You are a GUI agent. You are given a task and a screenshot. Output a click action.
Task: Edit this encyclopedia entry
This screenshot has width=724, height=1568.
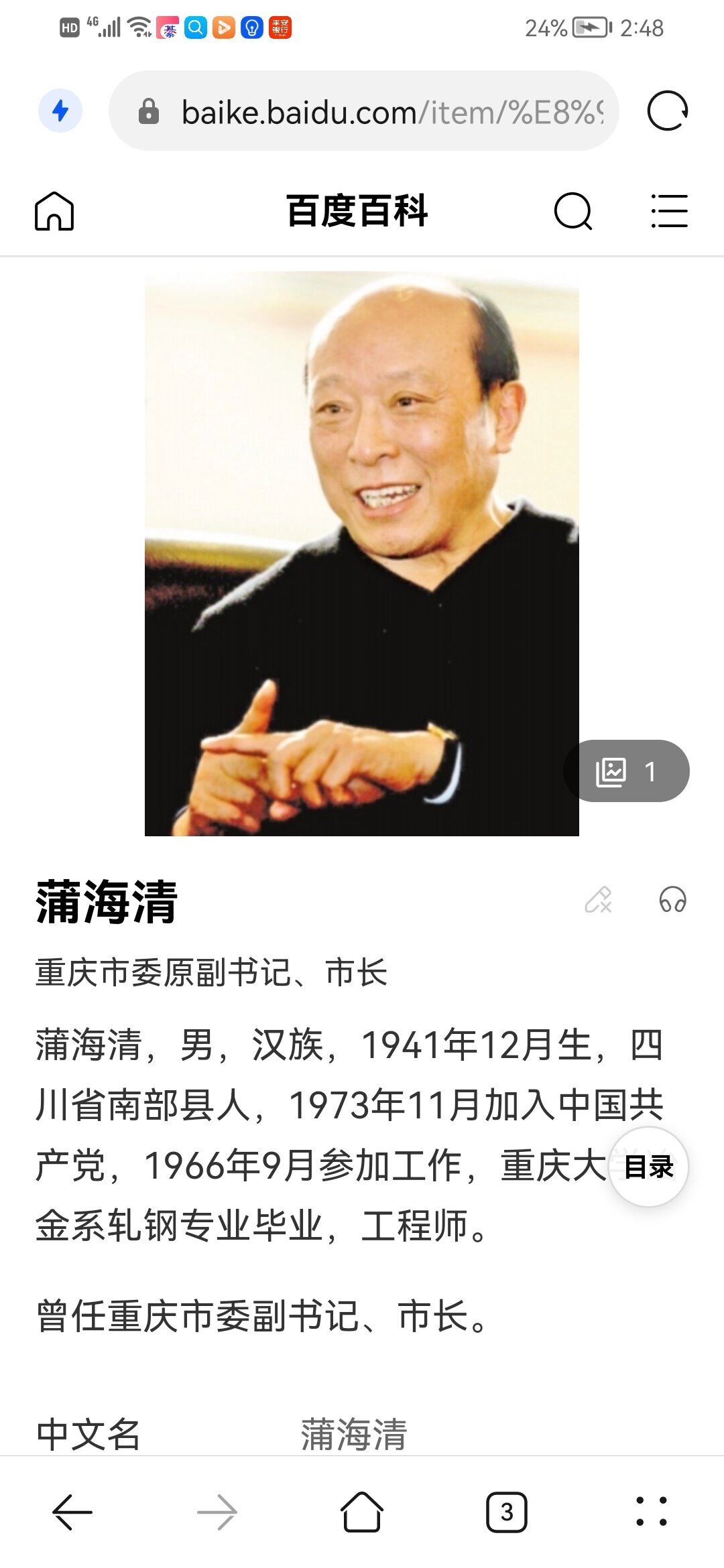(x=598, y=900)
